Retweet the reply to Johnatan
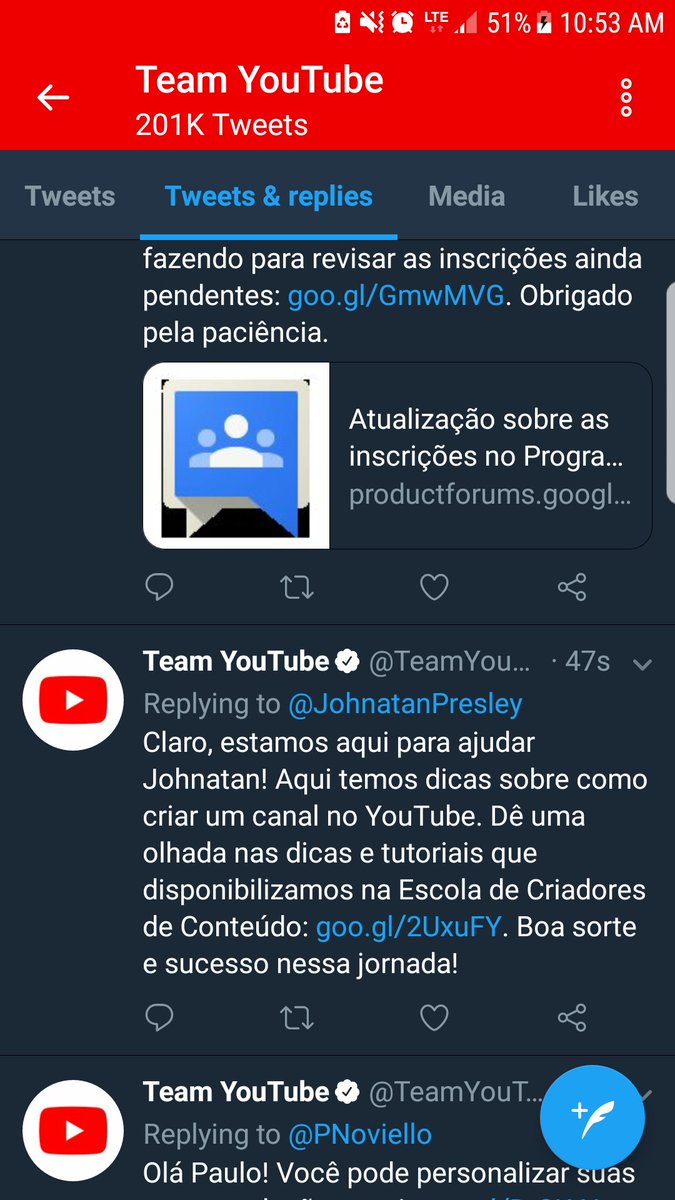 296,1018
